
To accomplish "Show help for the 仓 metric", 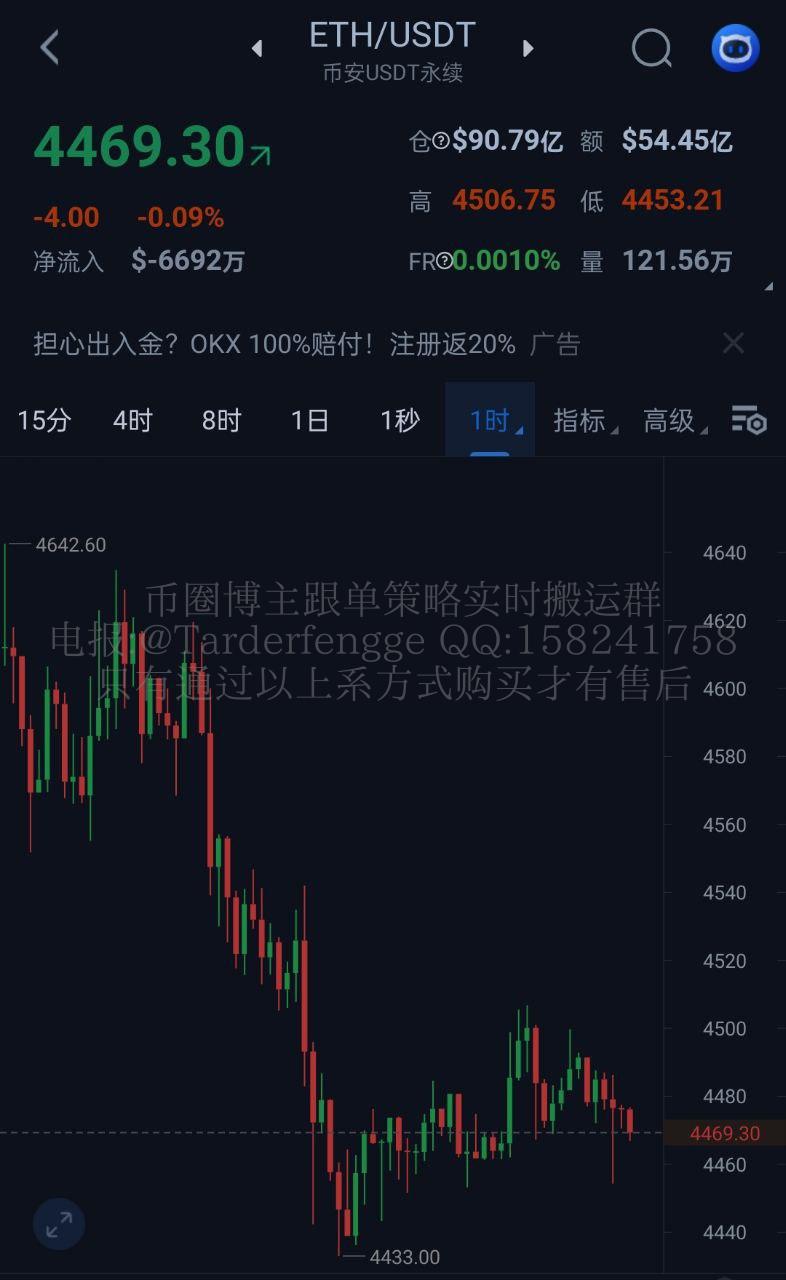I will point(440,142).
